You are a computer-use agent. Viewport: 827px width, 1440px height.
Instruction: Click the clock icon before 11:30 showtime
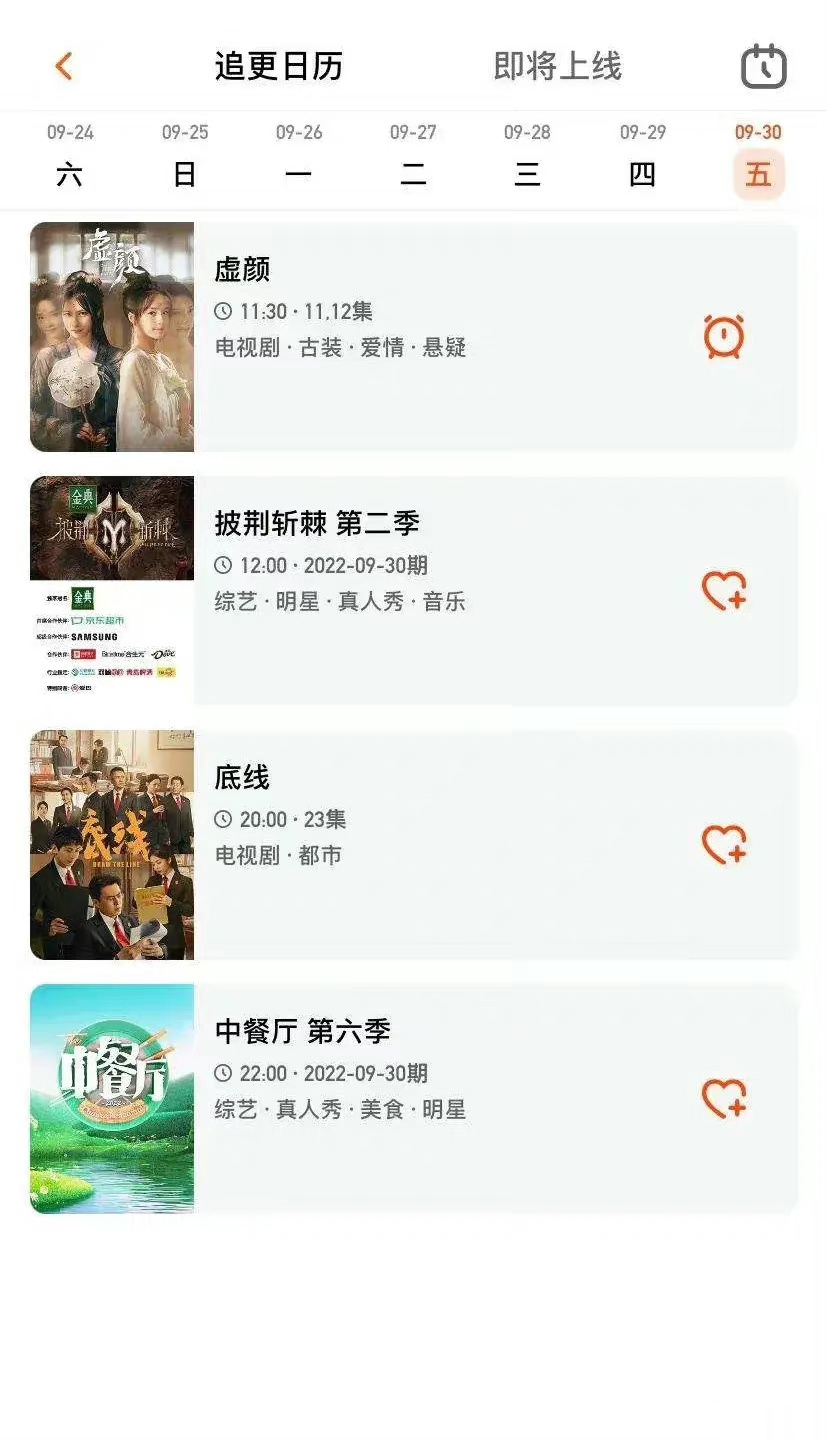[x=224, y=310]
